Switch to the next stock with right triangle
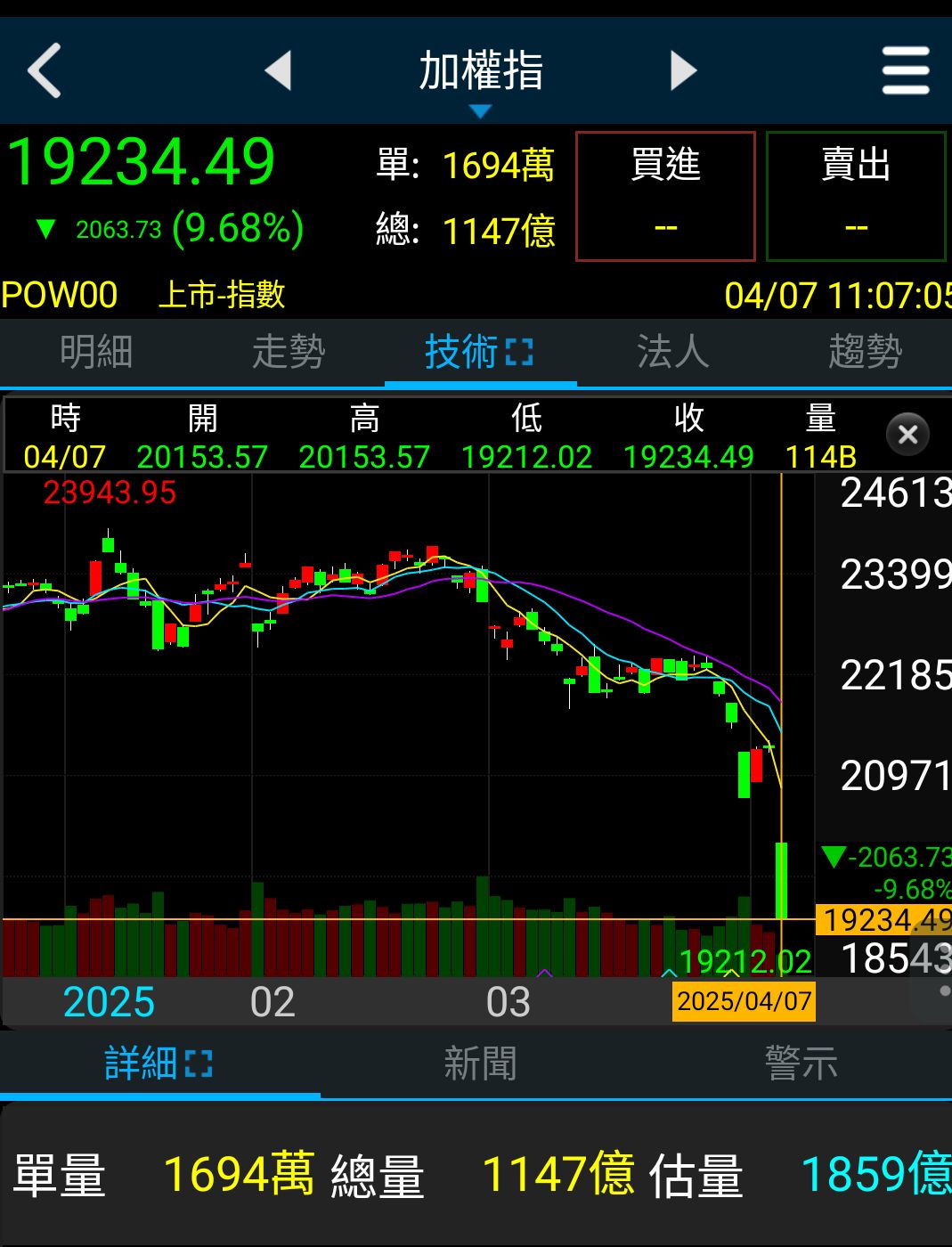The height and width of the screenshot is (1247, 952). pos(683,70)
